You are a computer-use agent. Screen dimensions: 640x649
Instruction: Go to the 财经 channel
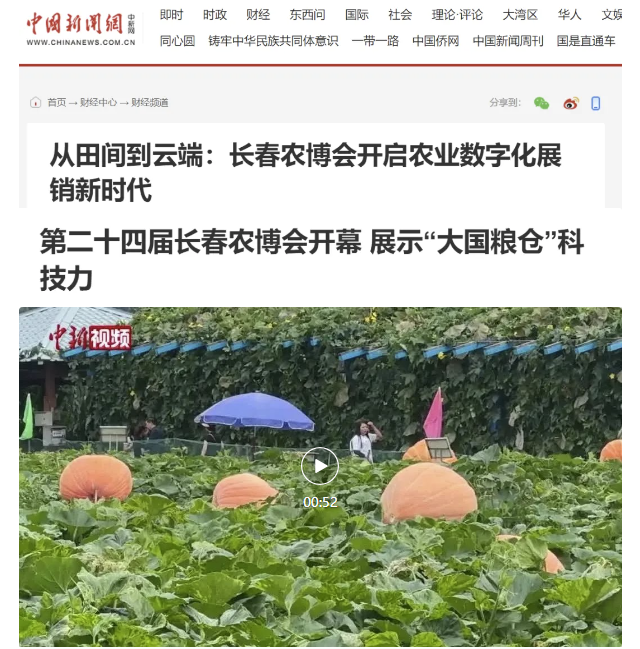click(x=258, y=15)
